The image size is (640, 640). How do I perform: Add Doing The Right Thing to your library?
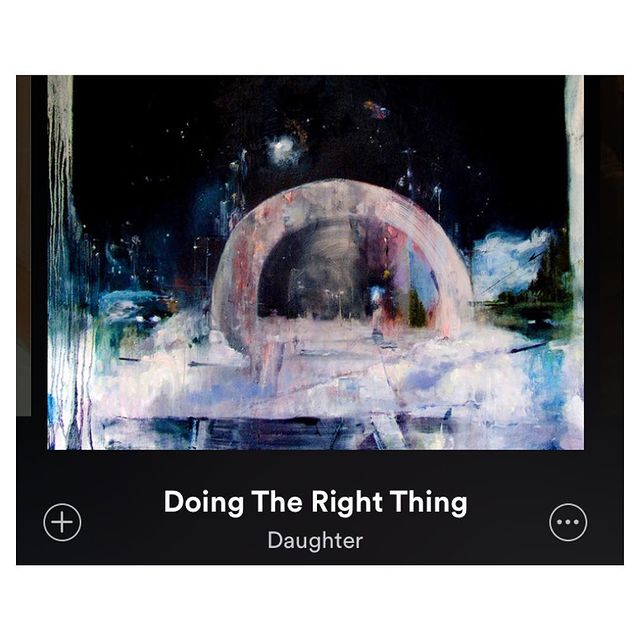tap(62, 521)
